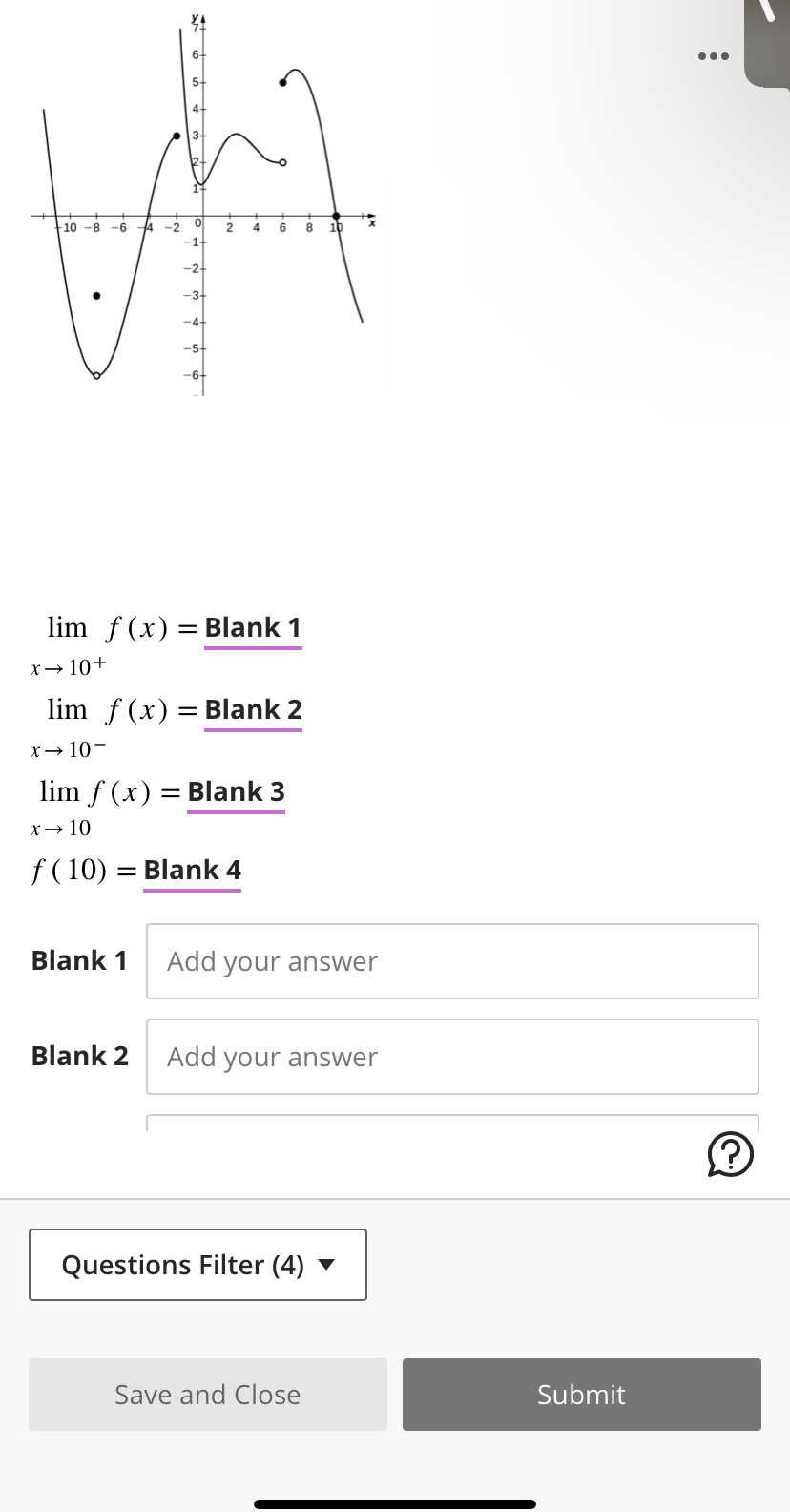Click the Blank 1 answer field
The height and width of the screenshot is (1512, 790).
pyautogui.click(x=452, y=961)
